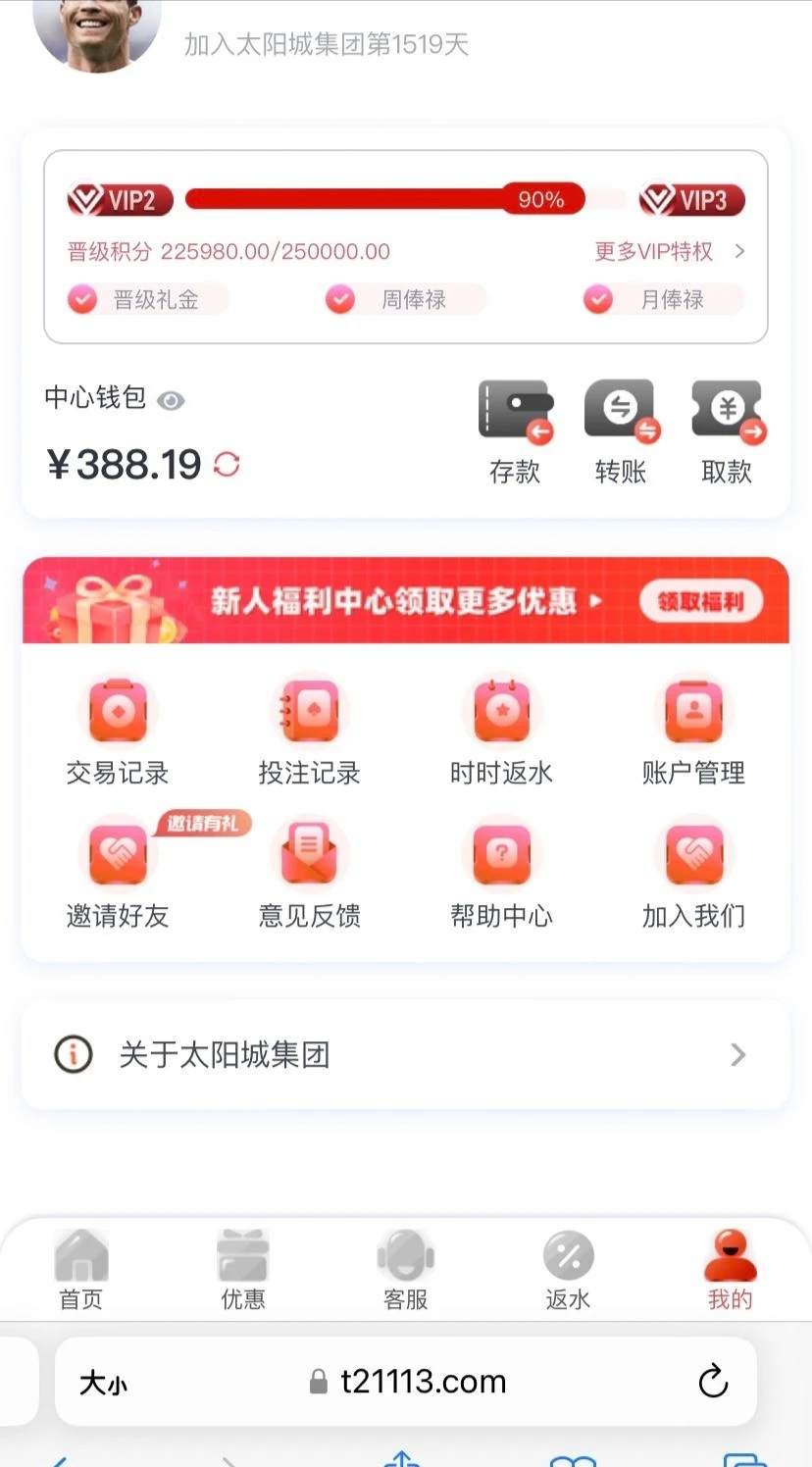Expand 关于太阳城集团 row chevron
Image resolution: width=812 pixels, height=1467 pixels.
(737, 1055)
